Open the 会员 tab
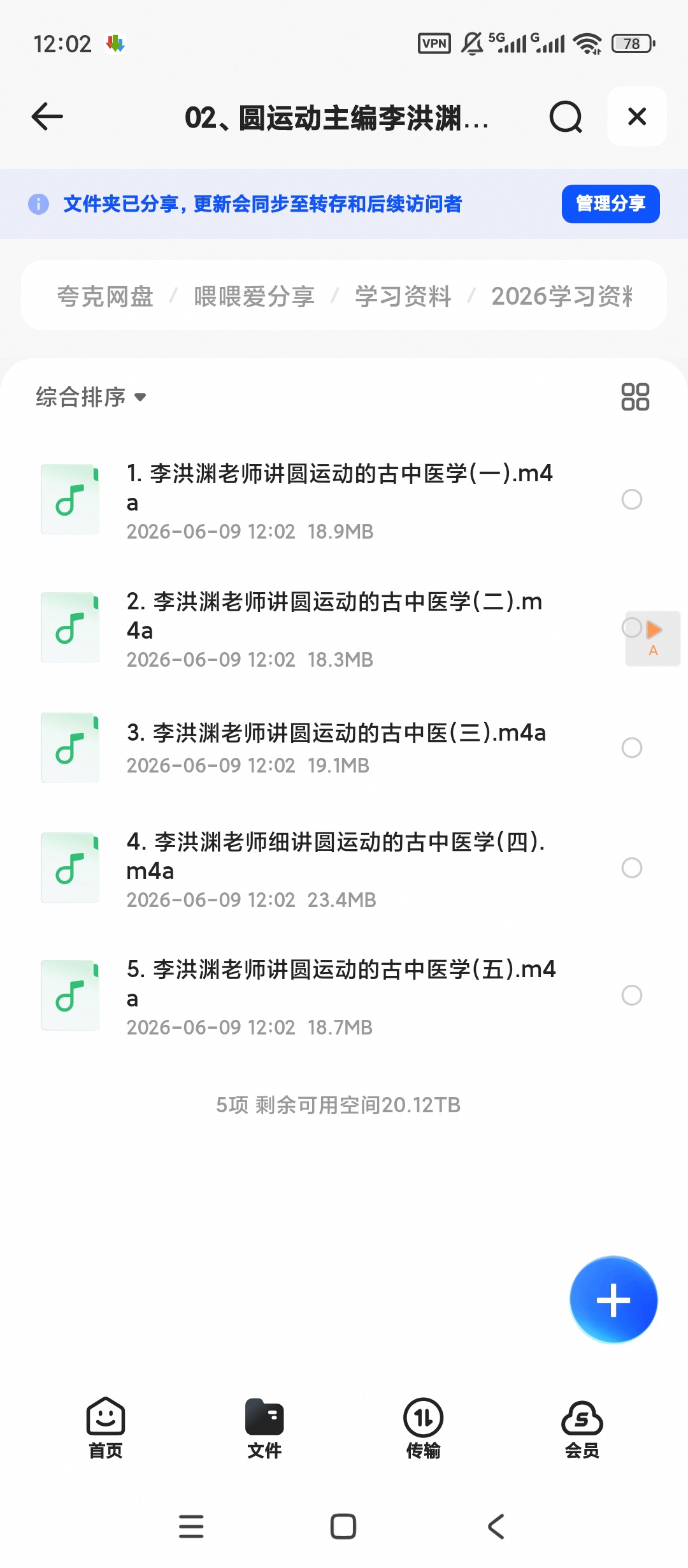The height and width of the screenshot is (1568, 688). (x=582, y=1428)
